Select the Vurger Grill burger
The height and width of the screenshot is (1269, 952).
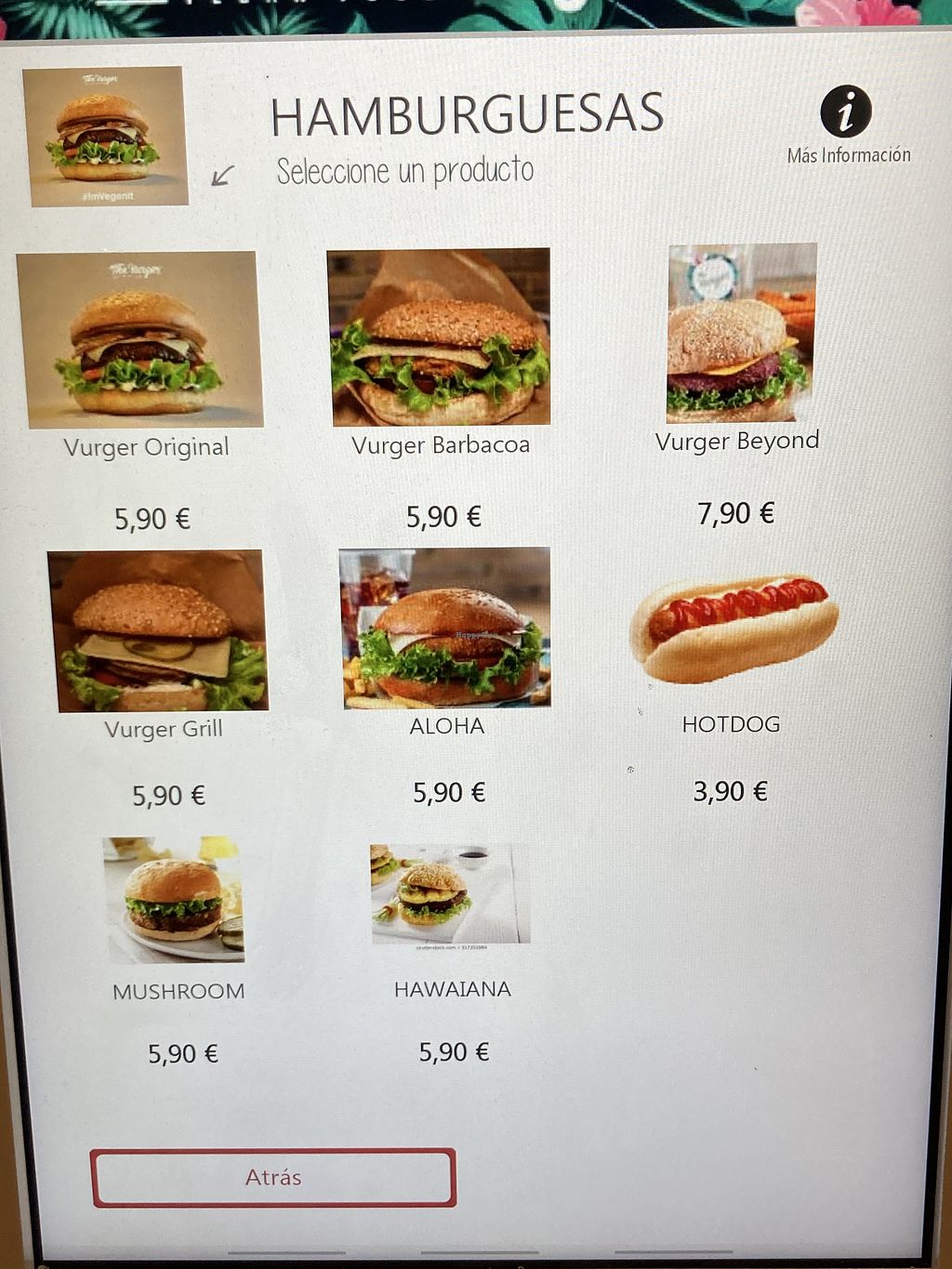158,631
